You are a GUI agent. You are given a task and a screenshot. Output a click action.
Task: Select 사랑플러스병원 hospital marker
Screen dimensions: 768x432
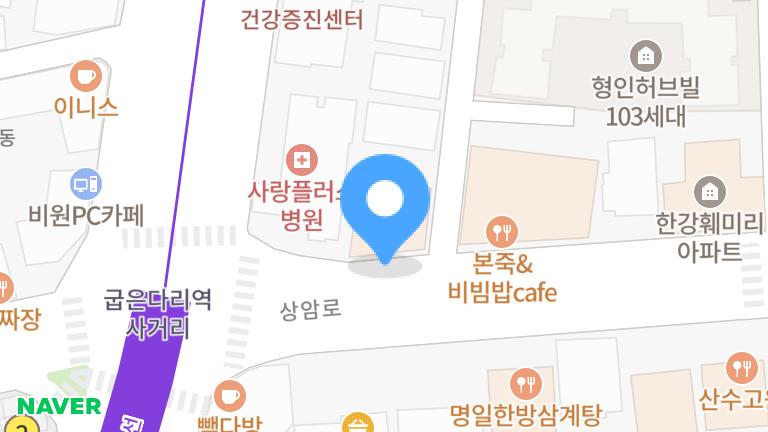301,159
